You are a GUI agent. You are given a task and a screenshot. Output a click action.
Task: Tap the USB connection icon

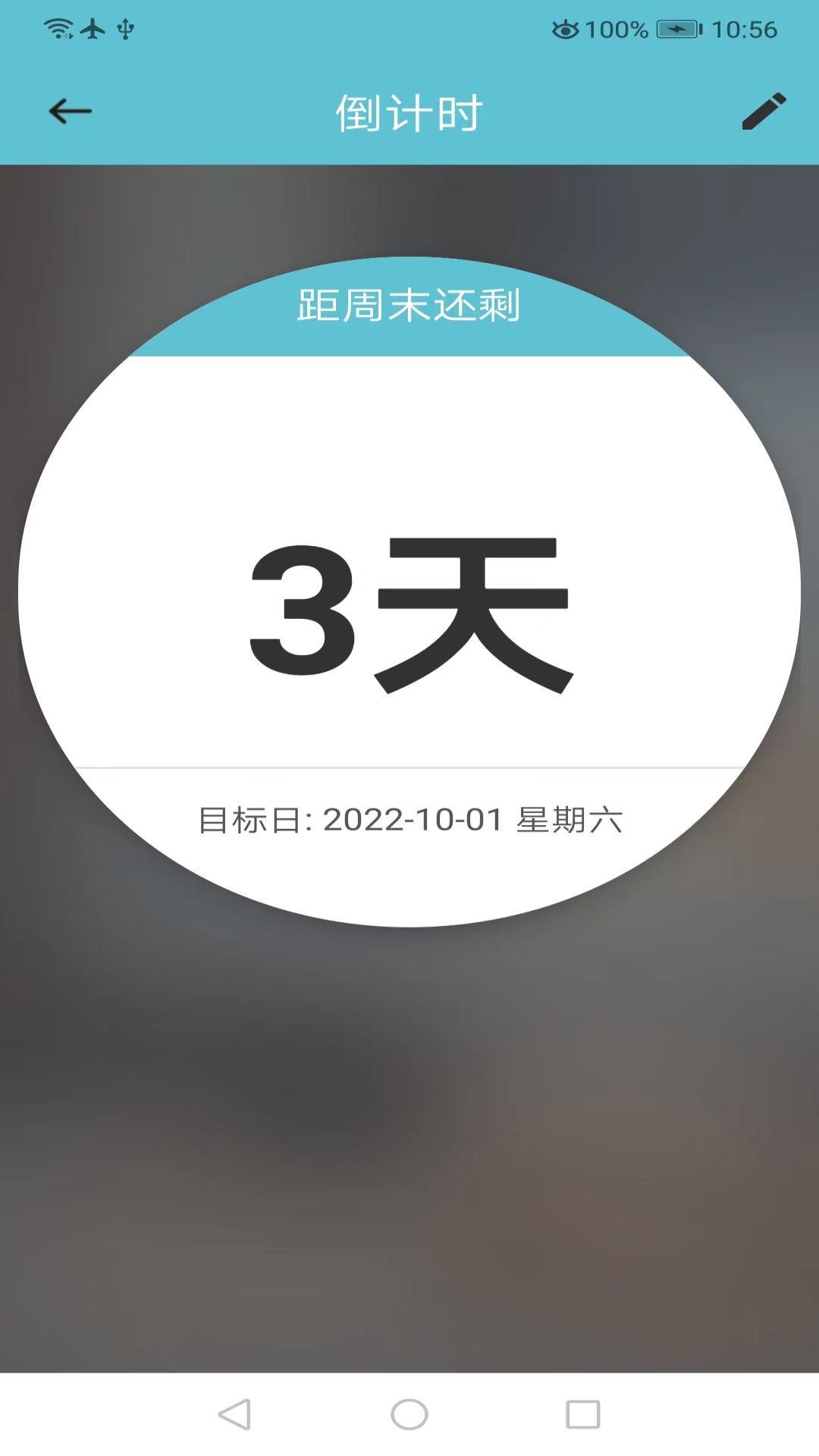(124, 30)
